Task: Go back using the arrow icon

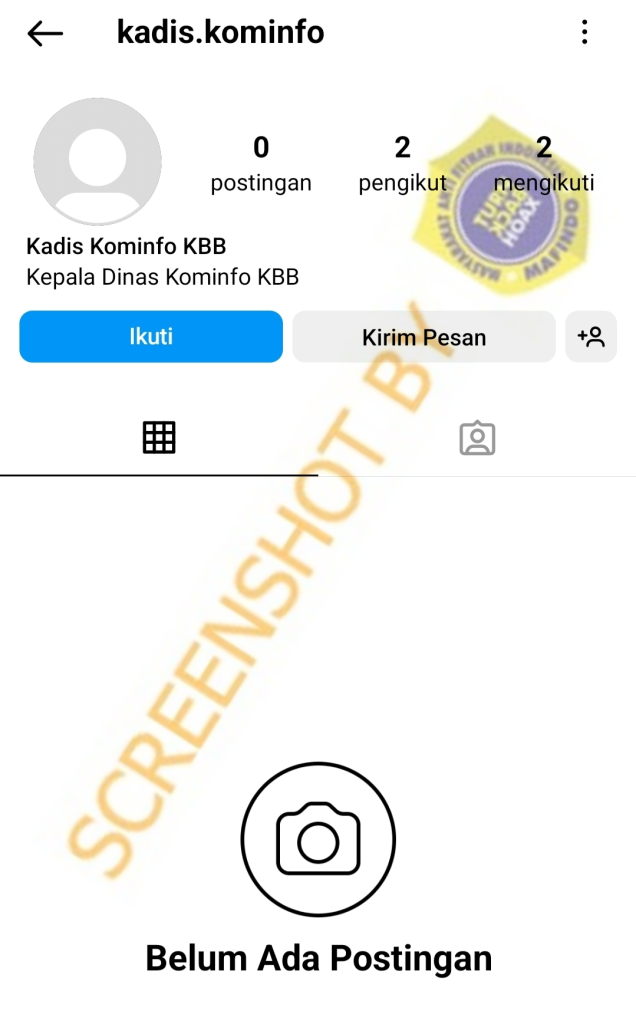Action: (44, 33)
